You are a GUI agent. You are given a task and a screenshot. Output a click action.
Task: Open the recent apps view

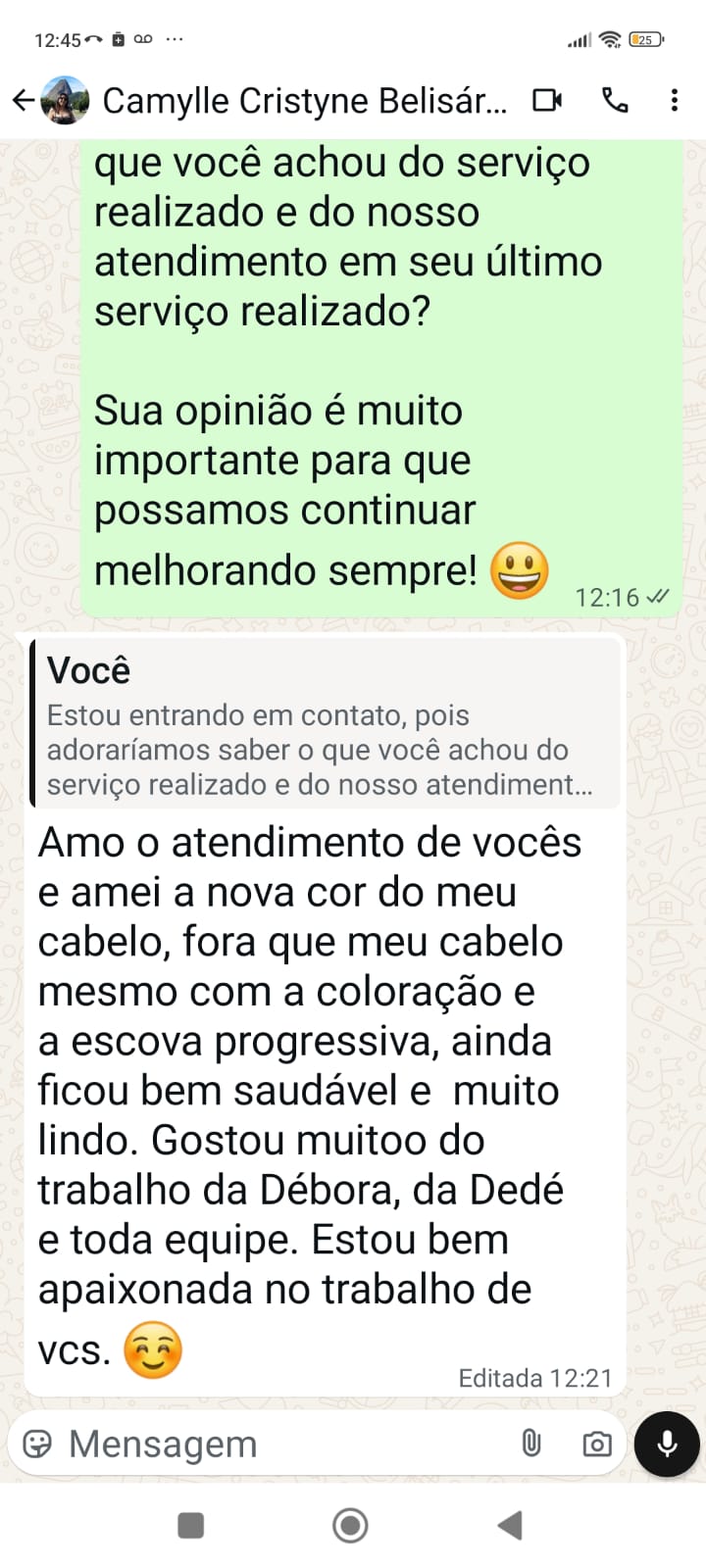(x=190, y=1525)
